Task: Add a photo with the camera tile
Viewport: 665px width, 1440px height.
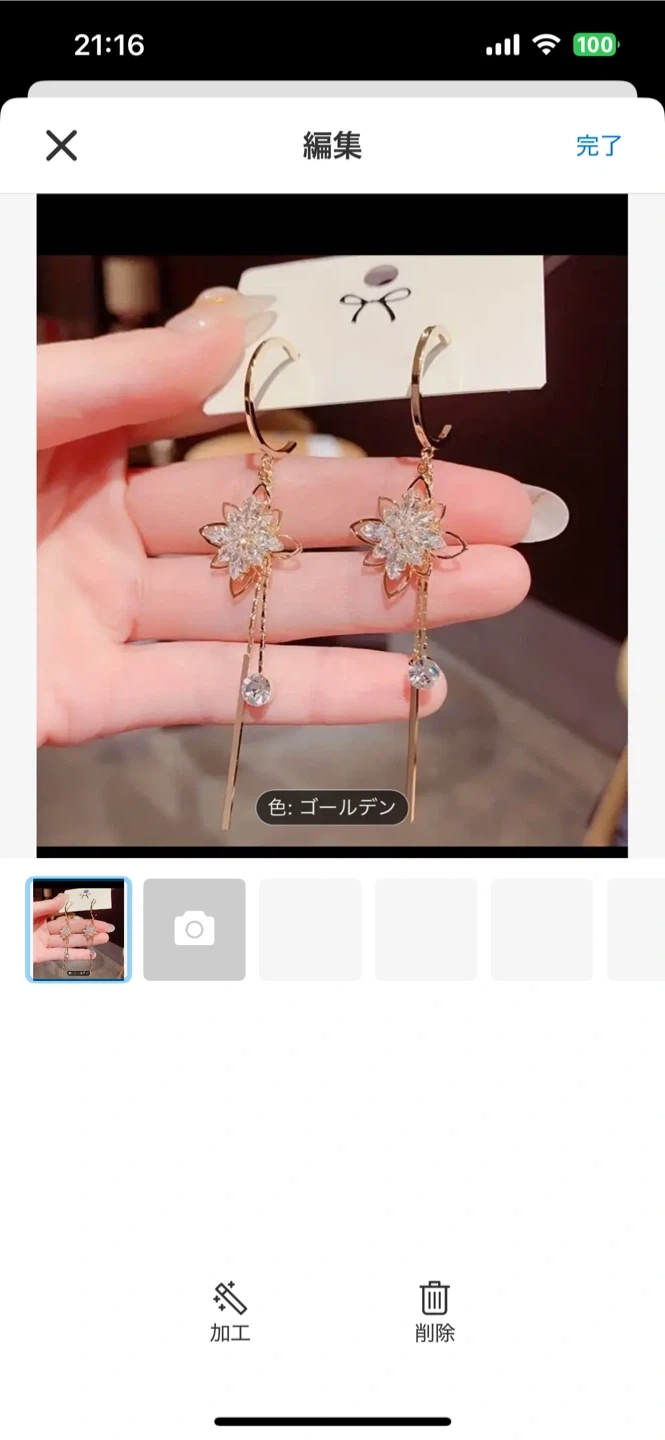Action: [194, 930]
